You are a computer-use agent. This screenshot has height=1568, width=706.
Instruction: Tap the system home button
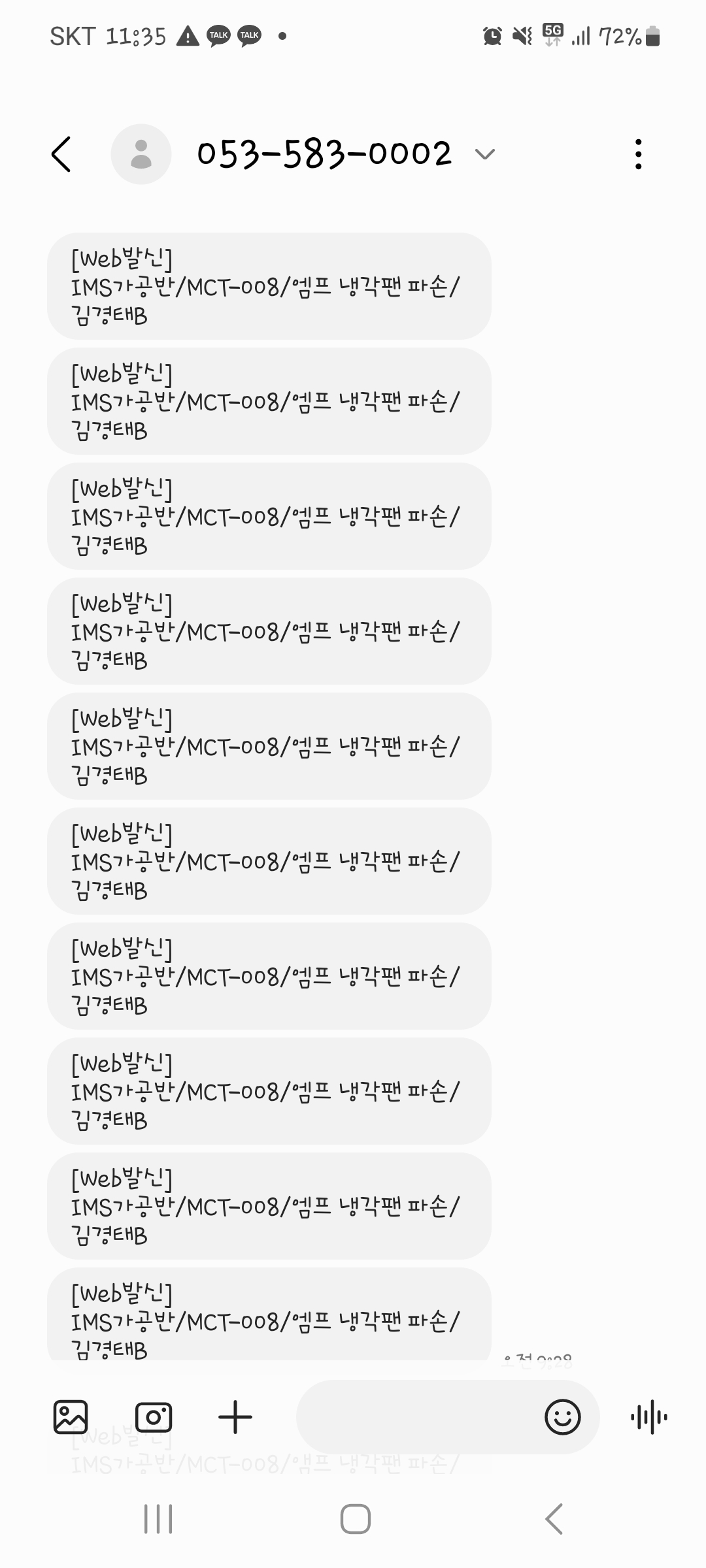pyautogui.click(x=355, y=1519)
